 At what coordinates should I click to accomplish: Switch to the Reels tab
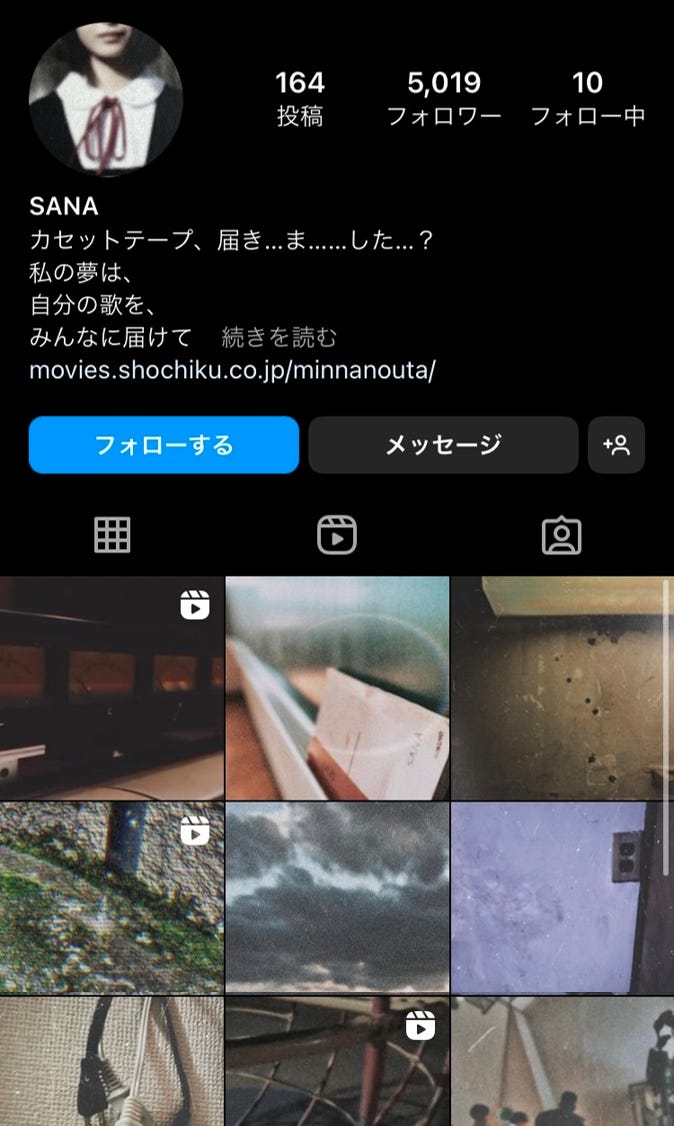(337, 536)
